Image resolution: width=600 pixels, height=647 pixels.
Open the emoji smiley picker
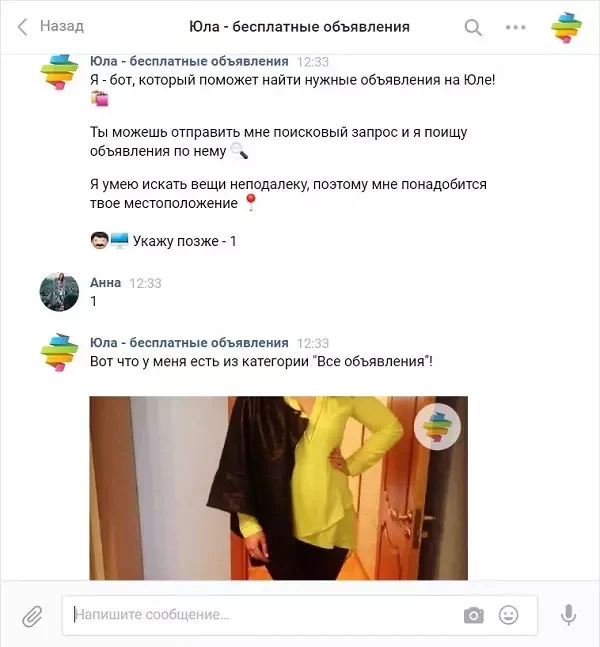tap(509, 615)
